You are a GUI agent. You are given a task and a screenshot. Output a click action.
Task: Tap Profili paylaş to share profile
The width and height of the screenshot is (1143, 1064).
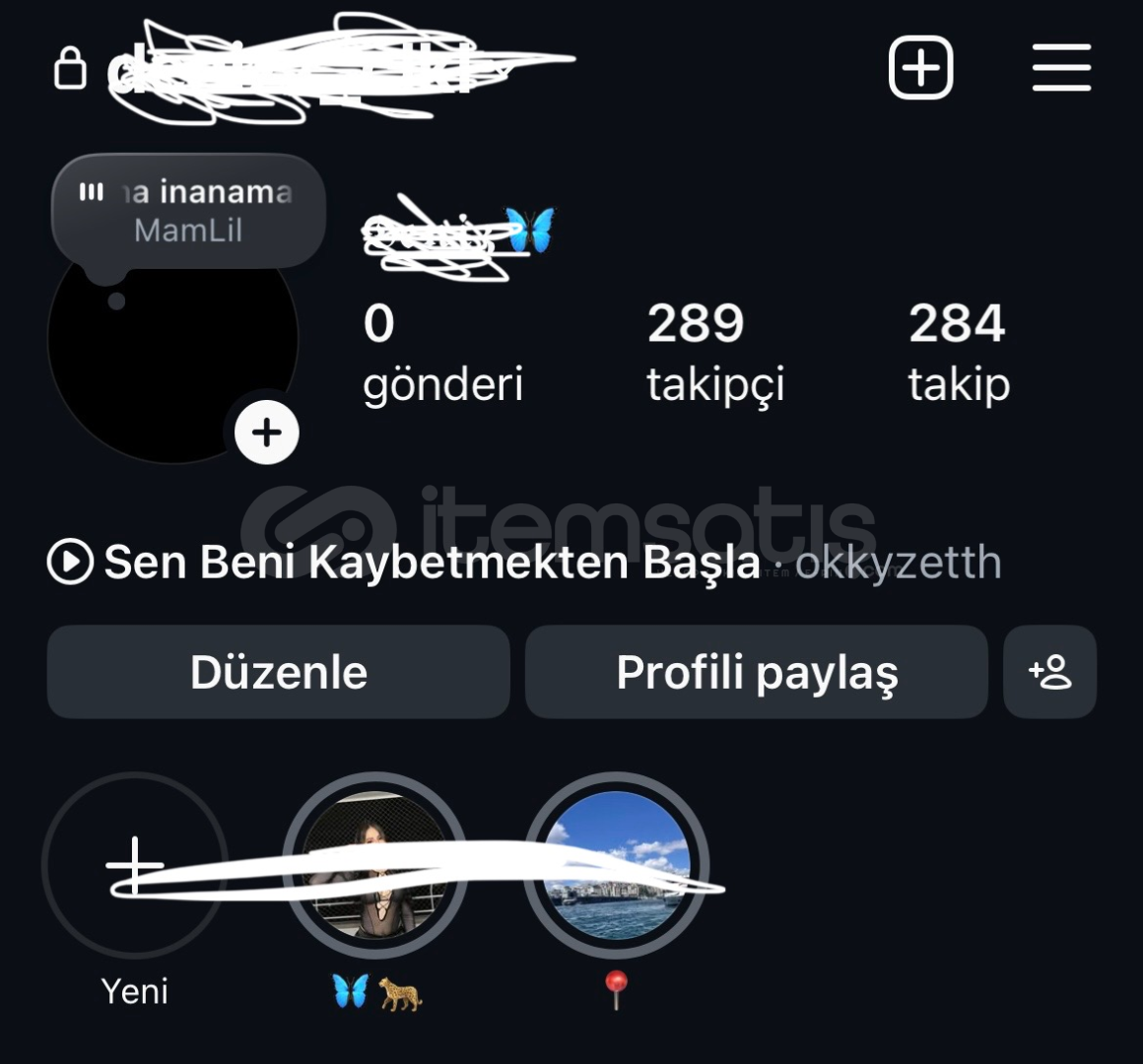[756, 672]
